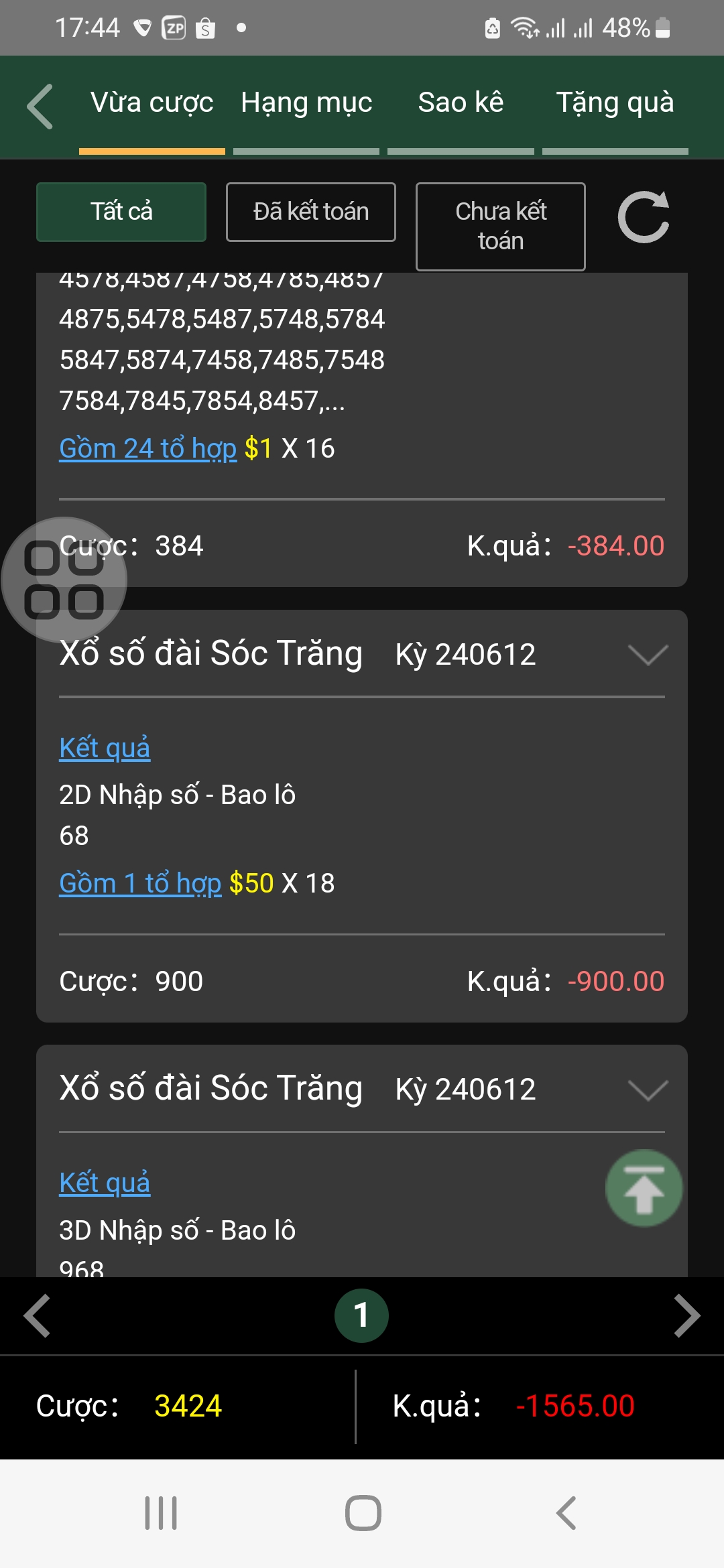Open the Gồm 1 tổ hợp link
This screenshot has height=1568, width=724.
140,883
